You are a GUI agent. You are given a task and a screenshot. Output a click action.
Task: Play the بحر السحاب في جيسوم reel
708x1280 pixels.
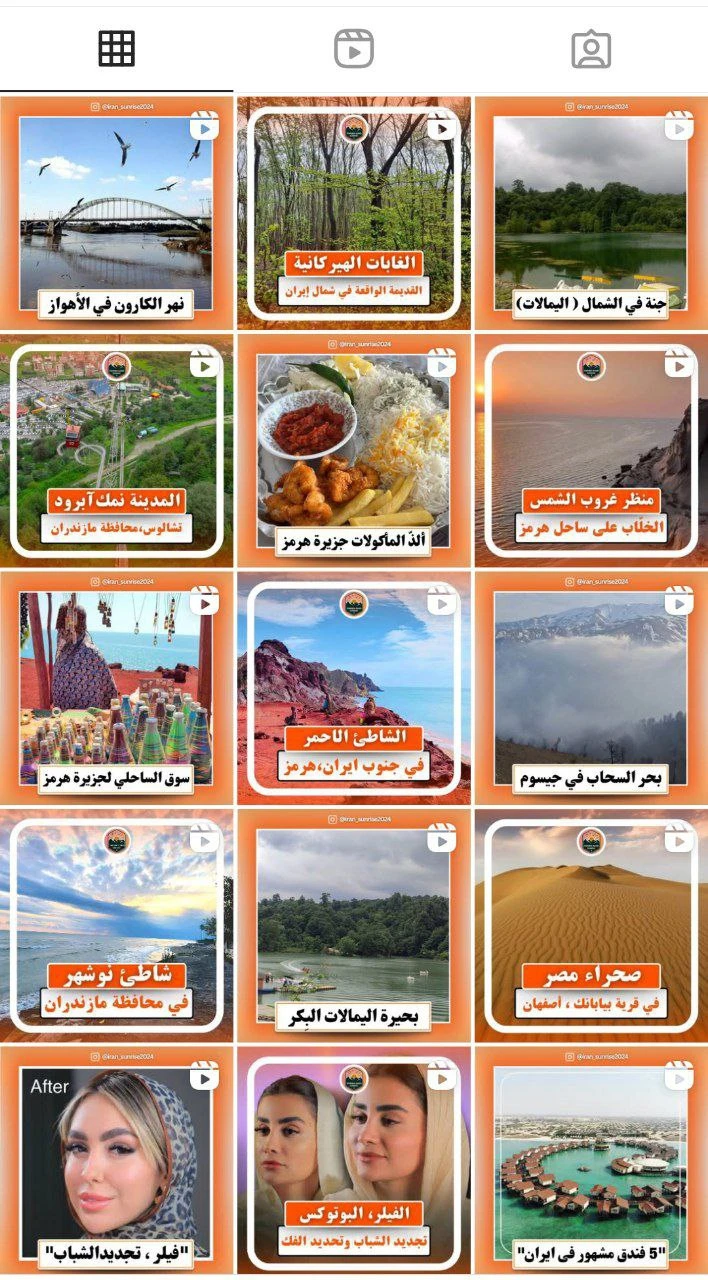point(591,689)
